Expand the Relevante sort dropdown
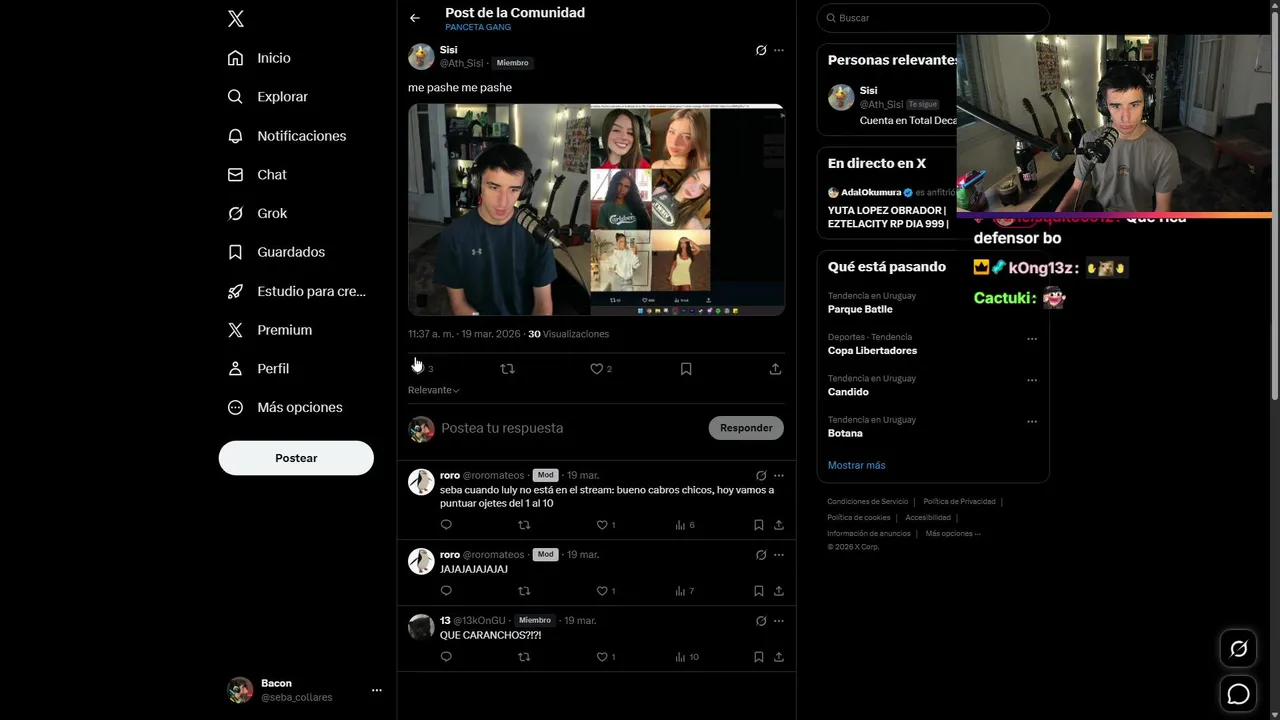Viewport: 1280px width, 720px height. [433, 390]
